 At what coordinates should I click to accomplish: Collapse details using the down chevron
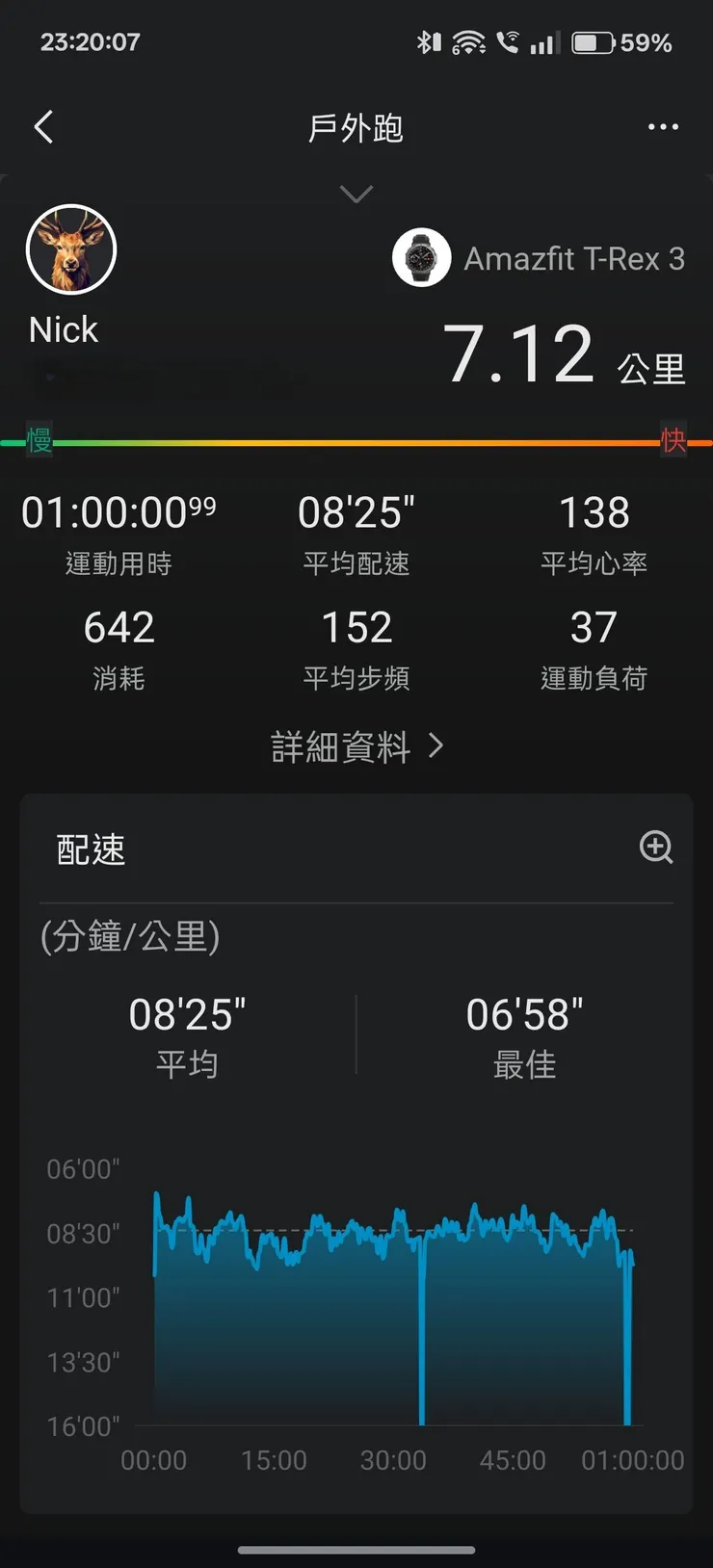coord(356,195)
